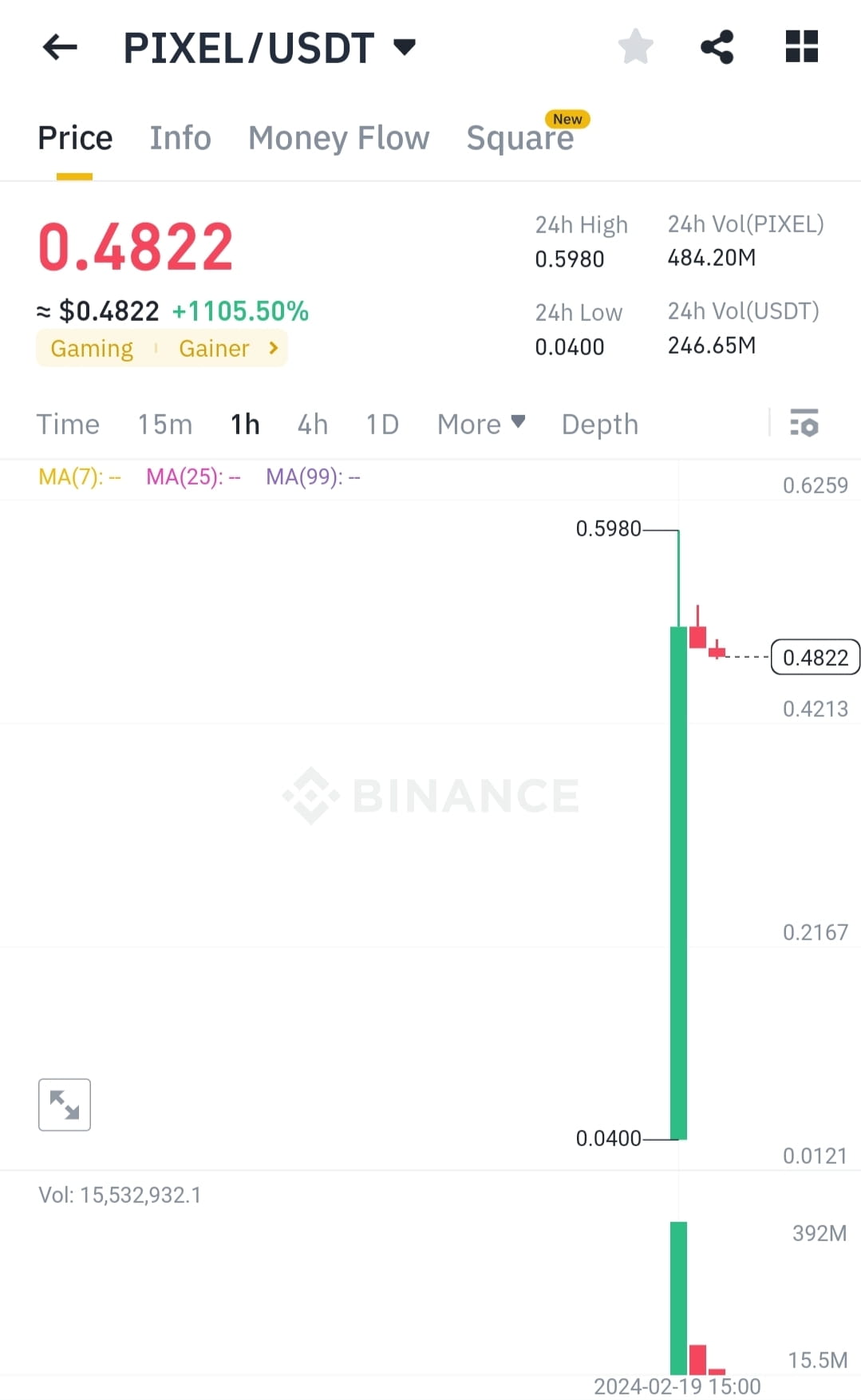View the Depth chart
861x1400 pixels.
599,424
